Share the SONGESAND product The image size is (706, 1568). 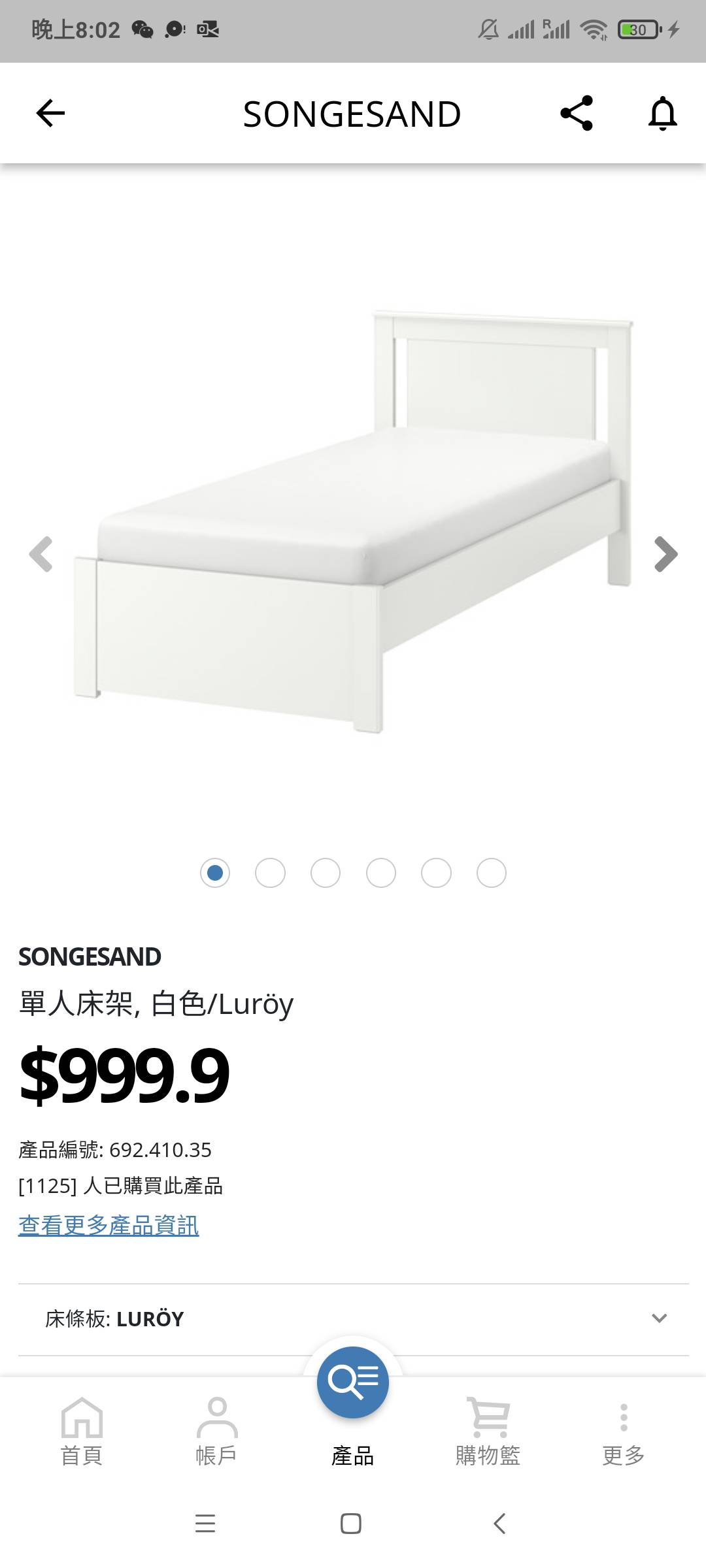[577, 114]
